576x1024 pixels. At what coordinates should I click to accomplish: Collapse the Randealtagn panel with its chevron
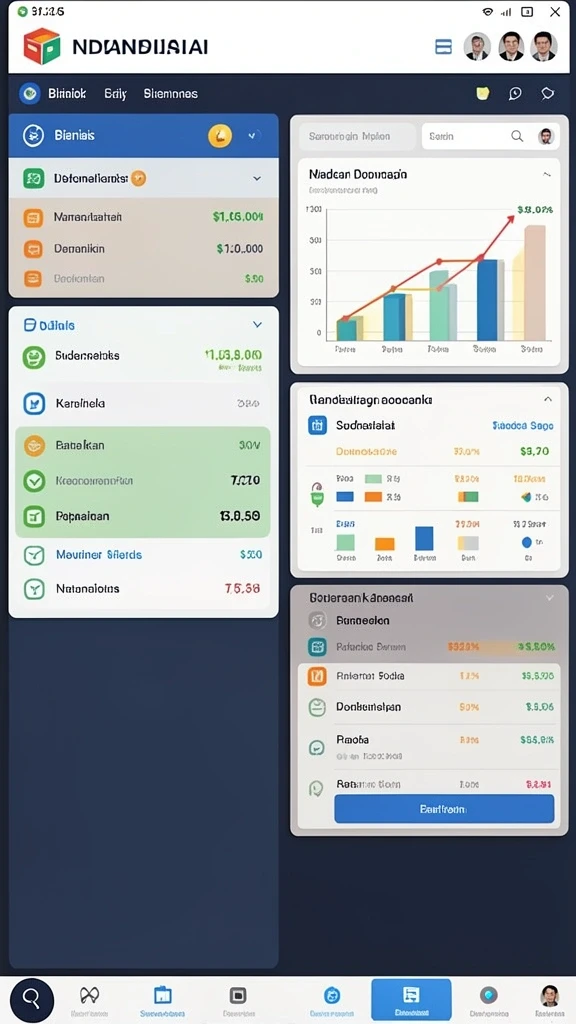[548, 399]
